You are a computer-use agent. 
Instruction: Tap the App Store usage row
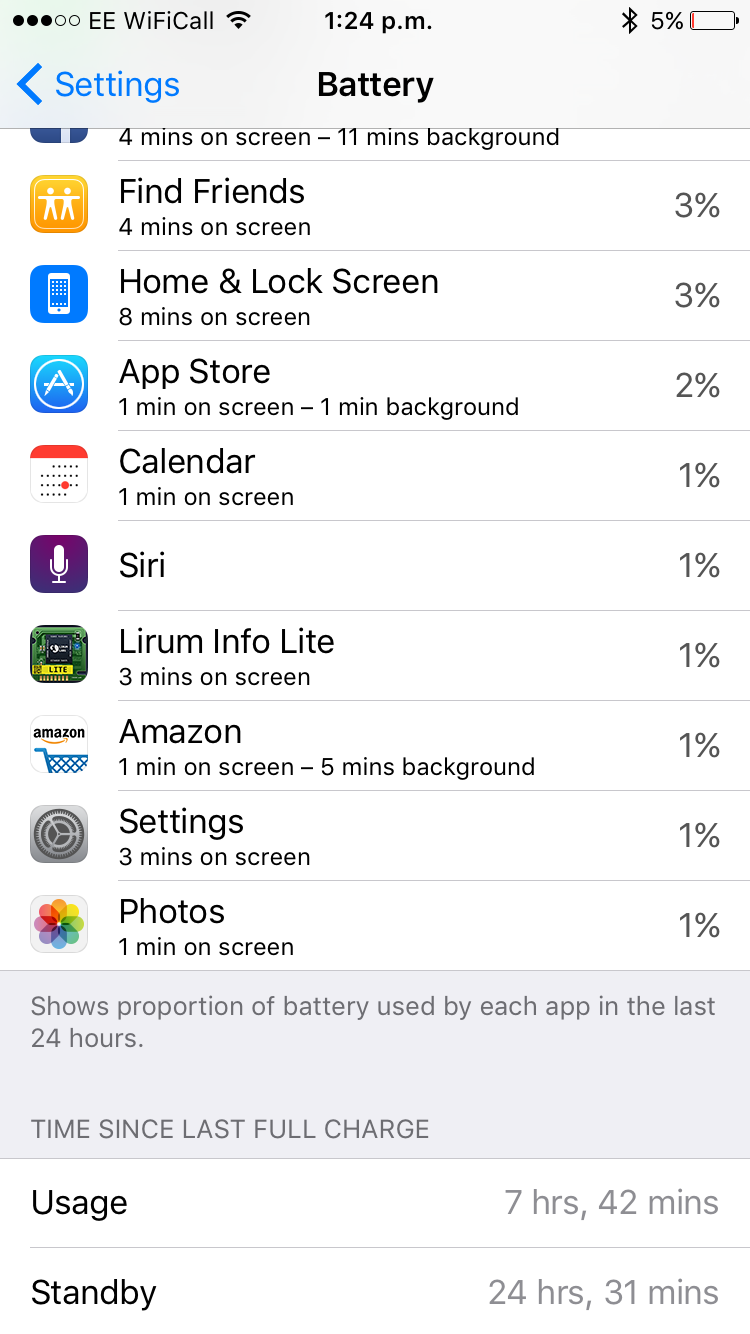375,386
